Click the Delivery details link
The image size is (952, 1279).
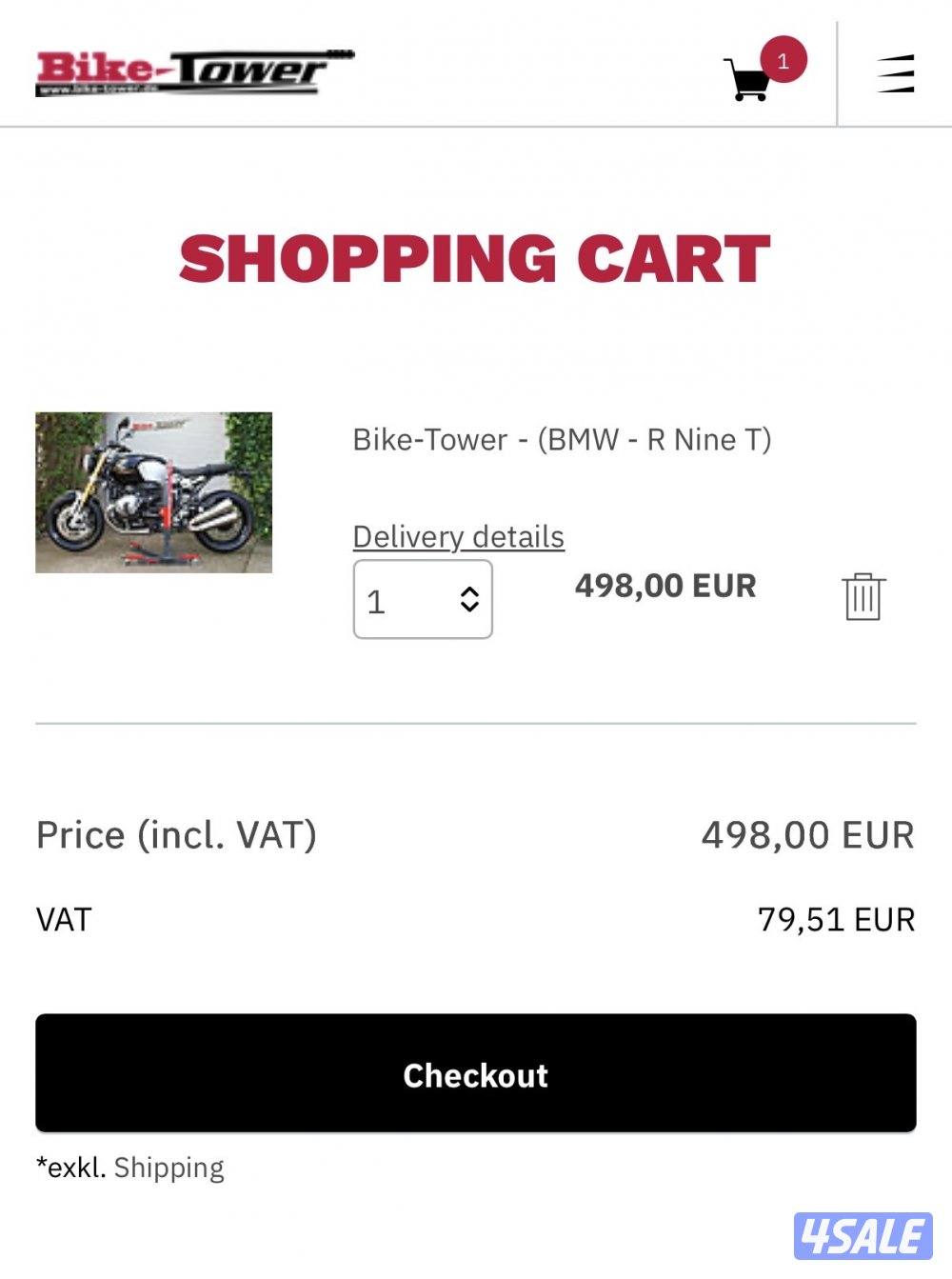click(x=457, y=536)
